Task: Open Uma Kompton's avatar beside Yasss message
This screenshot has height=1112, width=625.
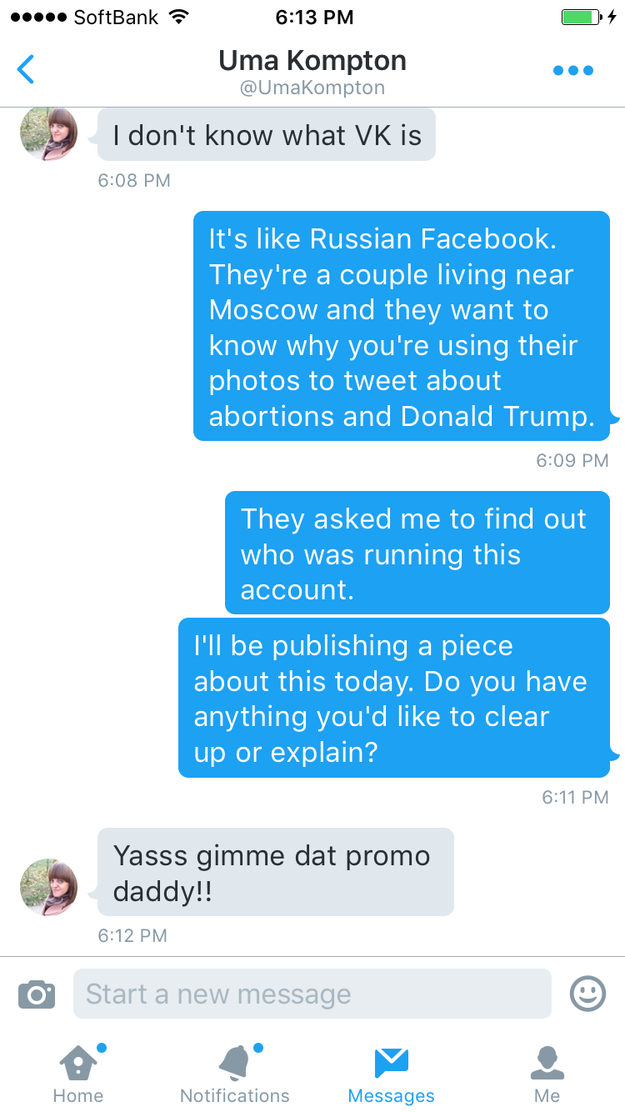Action: pos(48,887)
